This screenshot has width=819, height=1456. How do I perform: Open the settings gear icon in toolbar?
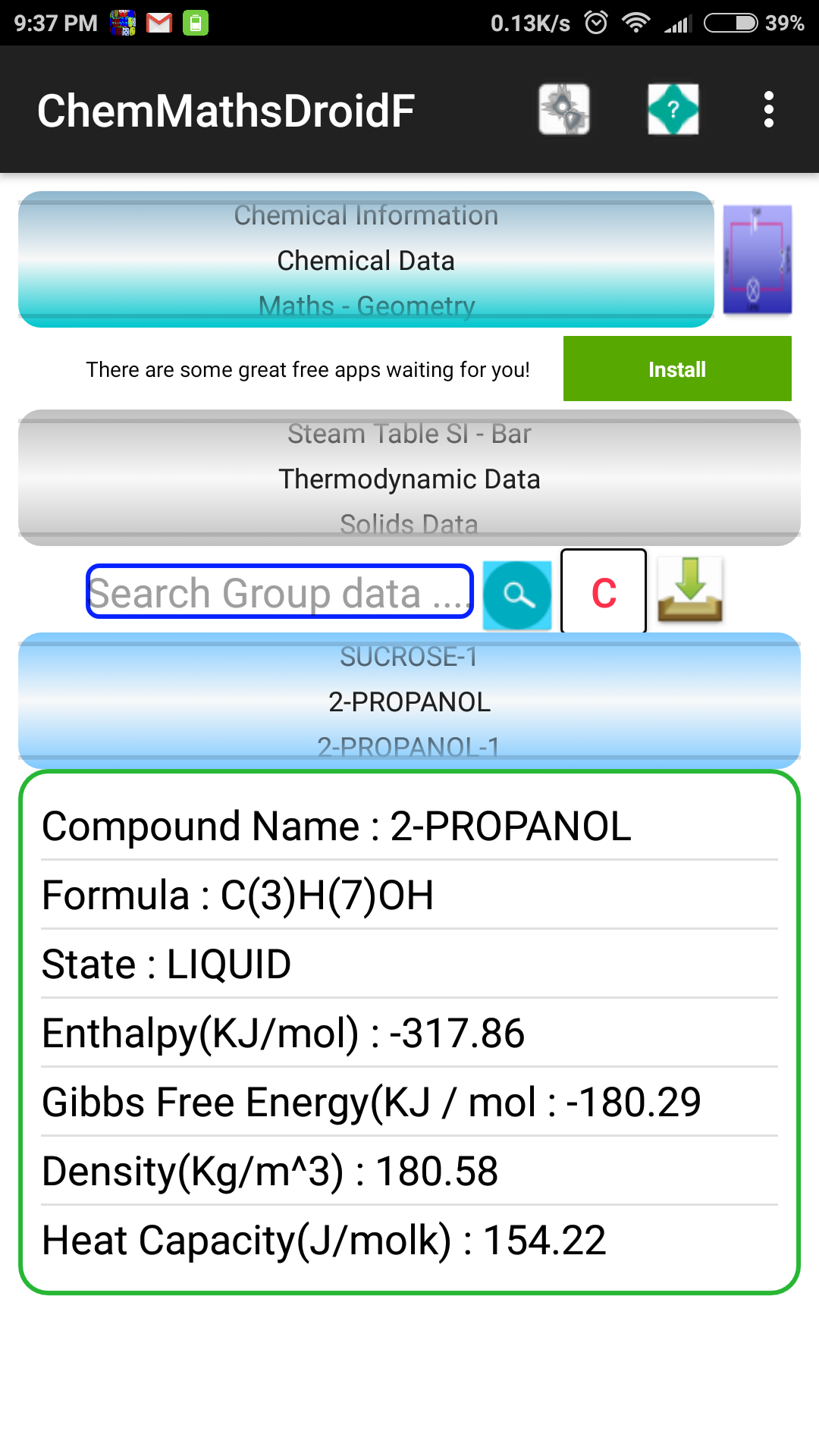[x=564, y=109]
